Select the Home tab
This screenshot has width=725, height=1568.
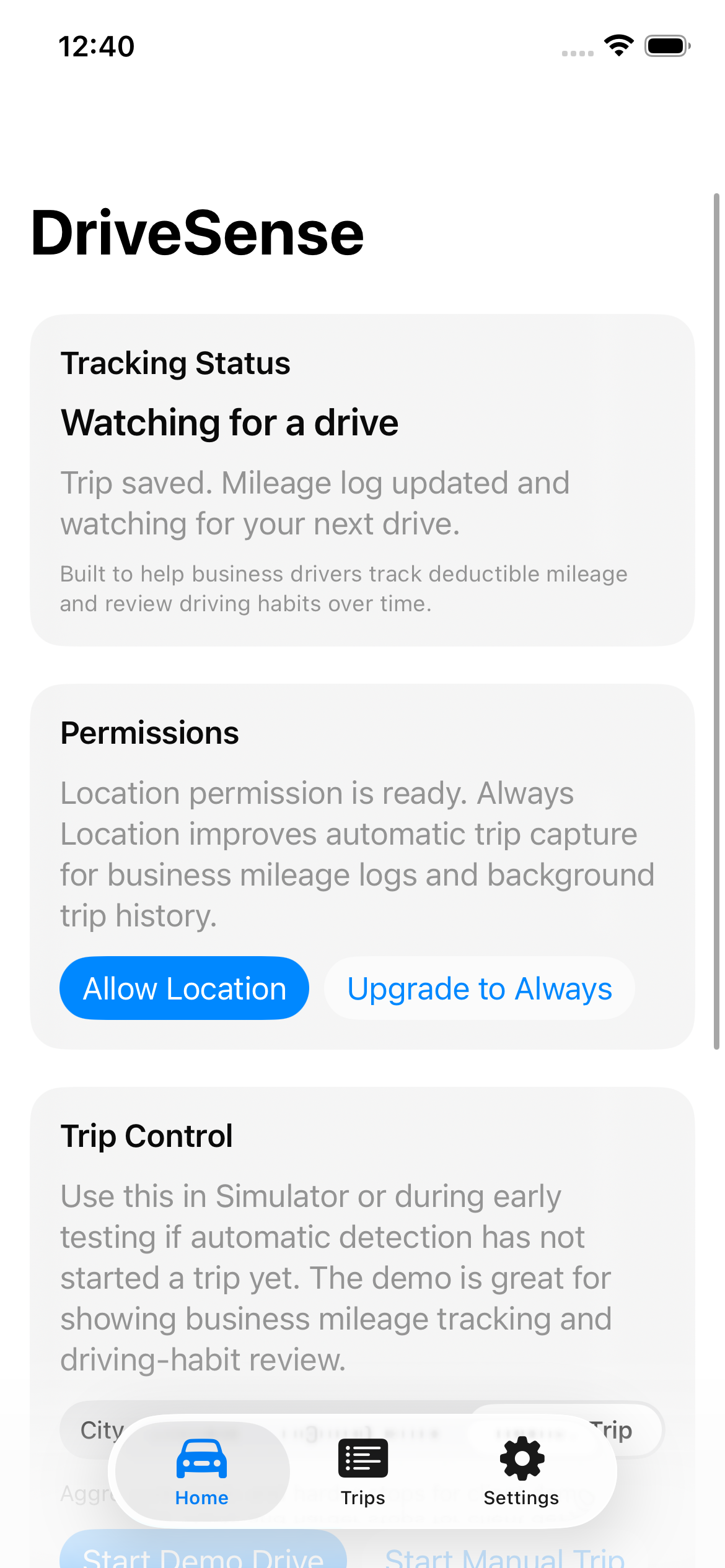(200, 1477)
